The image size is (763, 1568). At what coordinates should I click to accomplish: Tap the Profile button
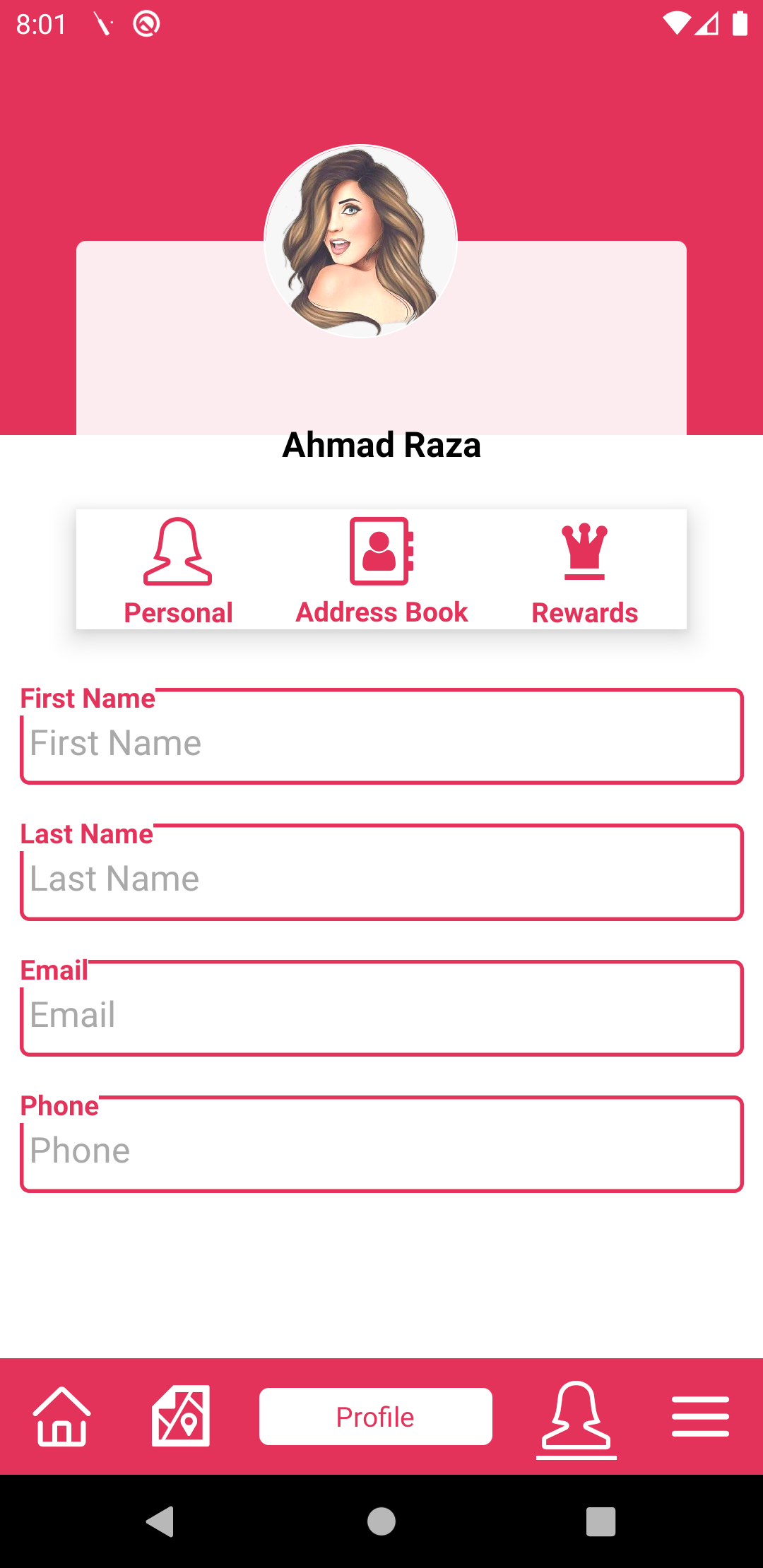pos(375,1415)
